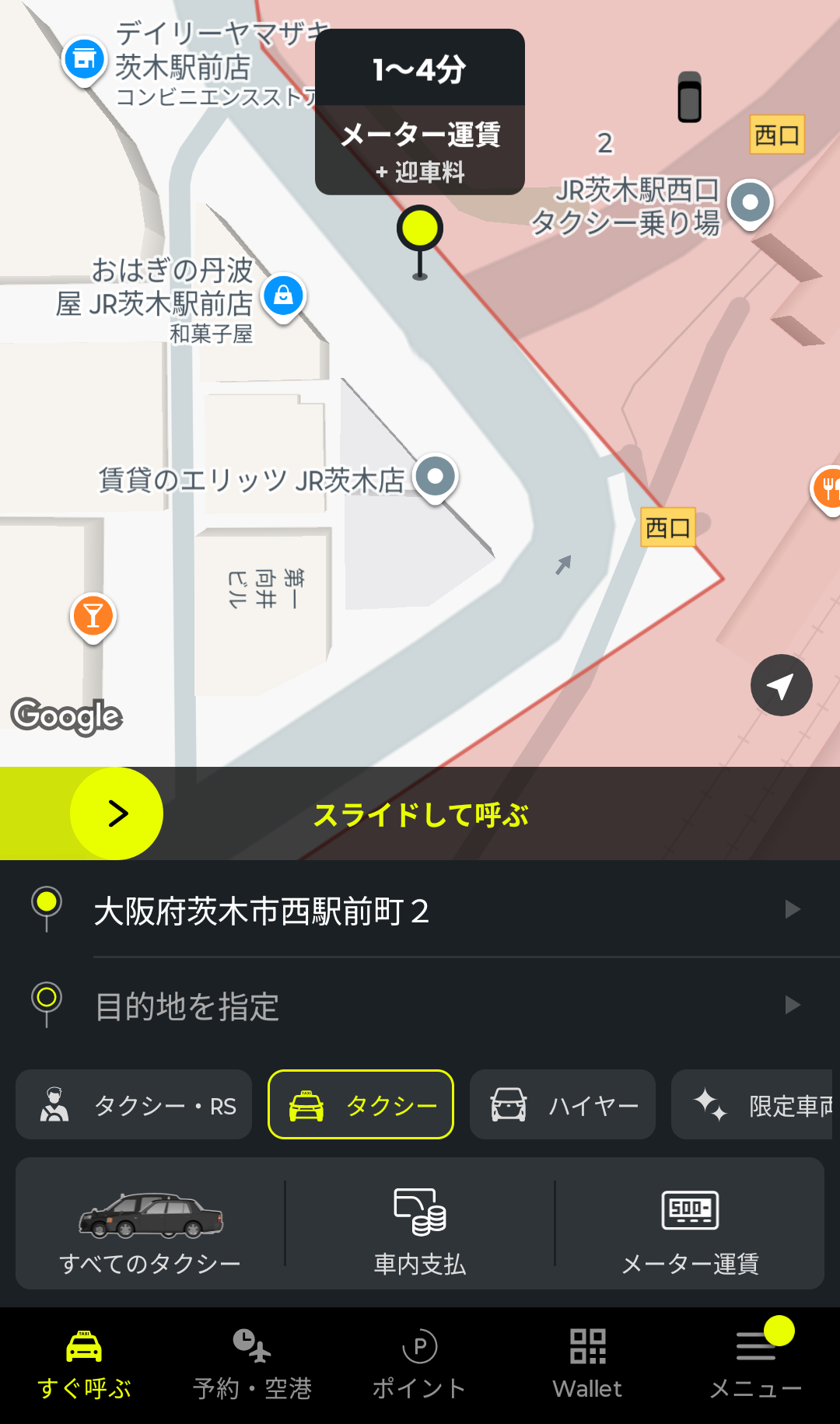This screenshot has width=840, height=1424.
Task: Recenter map on current location
Action: 781,685
